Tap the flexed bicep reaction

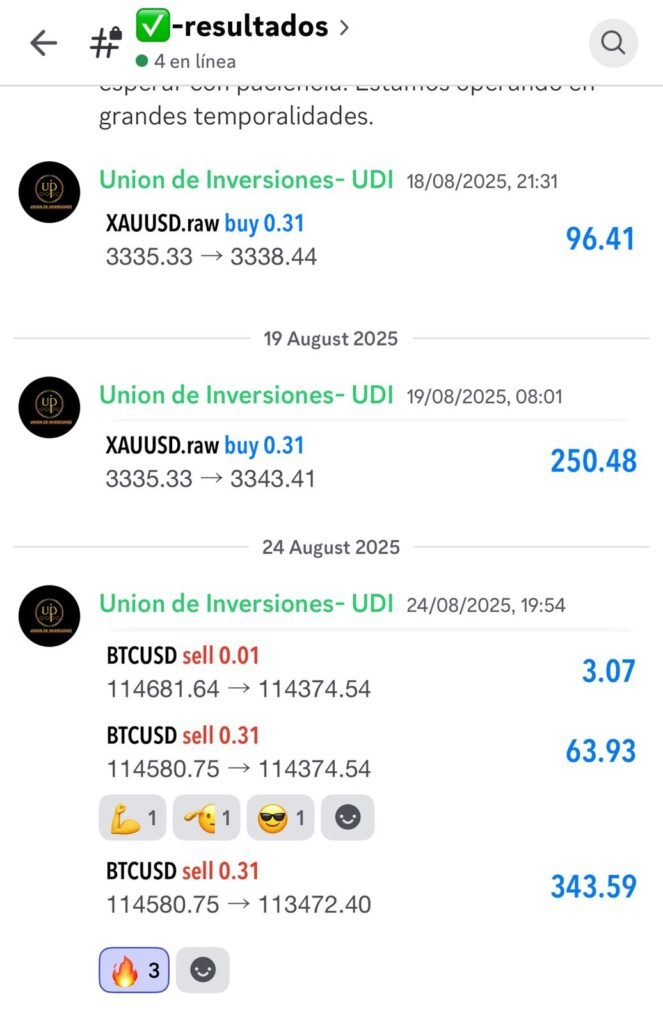click(x=133, y=819)
